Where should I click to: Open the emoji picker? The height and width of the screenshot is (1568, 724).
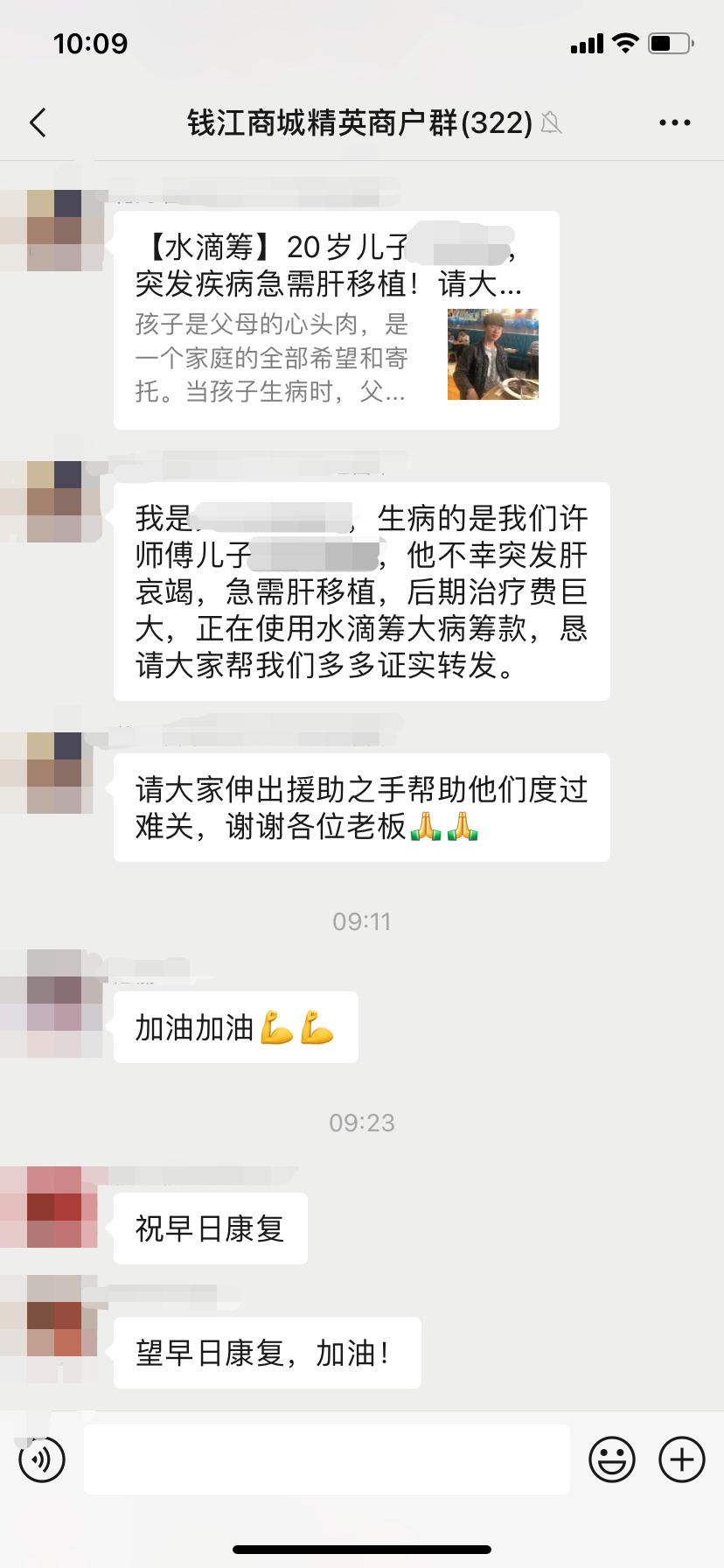[613, 1459]
